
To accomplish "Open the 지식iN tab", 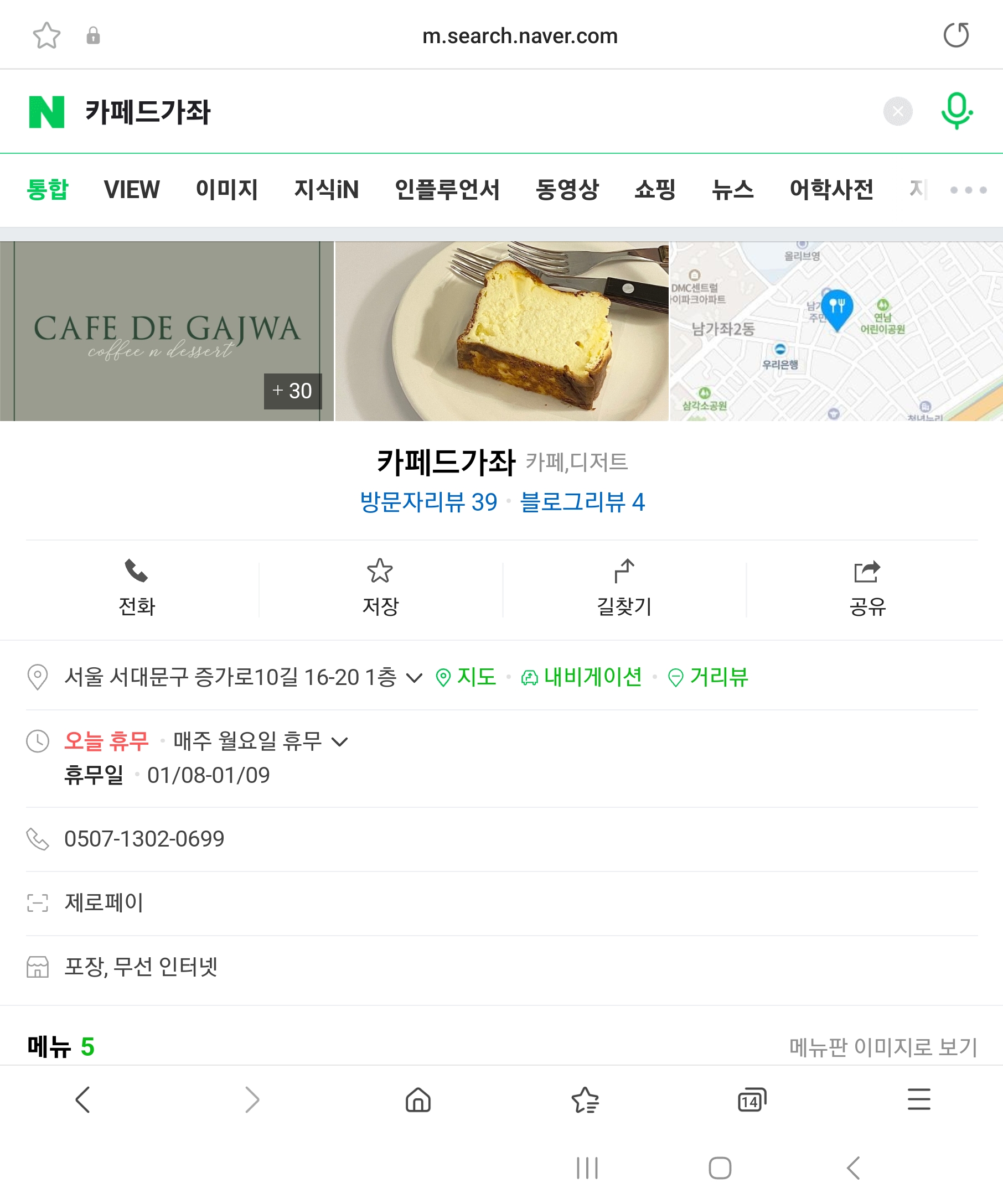I will pos(326,190).
